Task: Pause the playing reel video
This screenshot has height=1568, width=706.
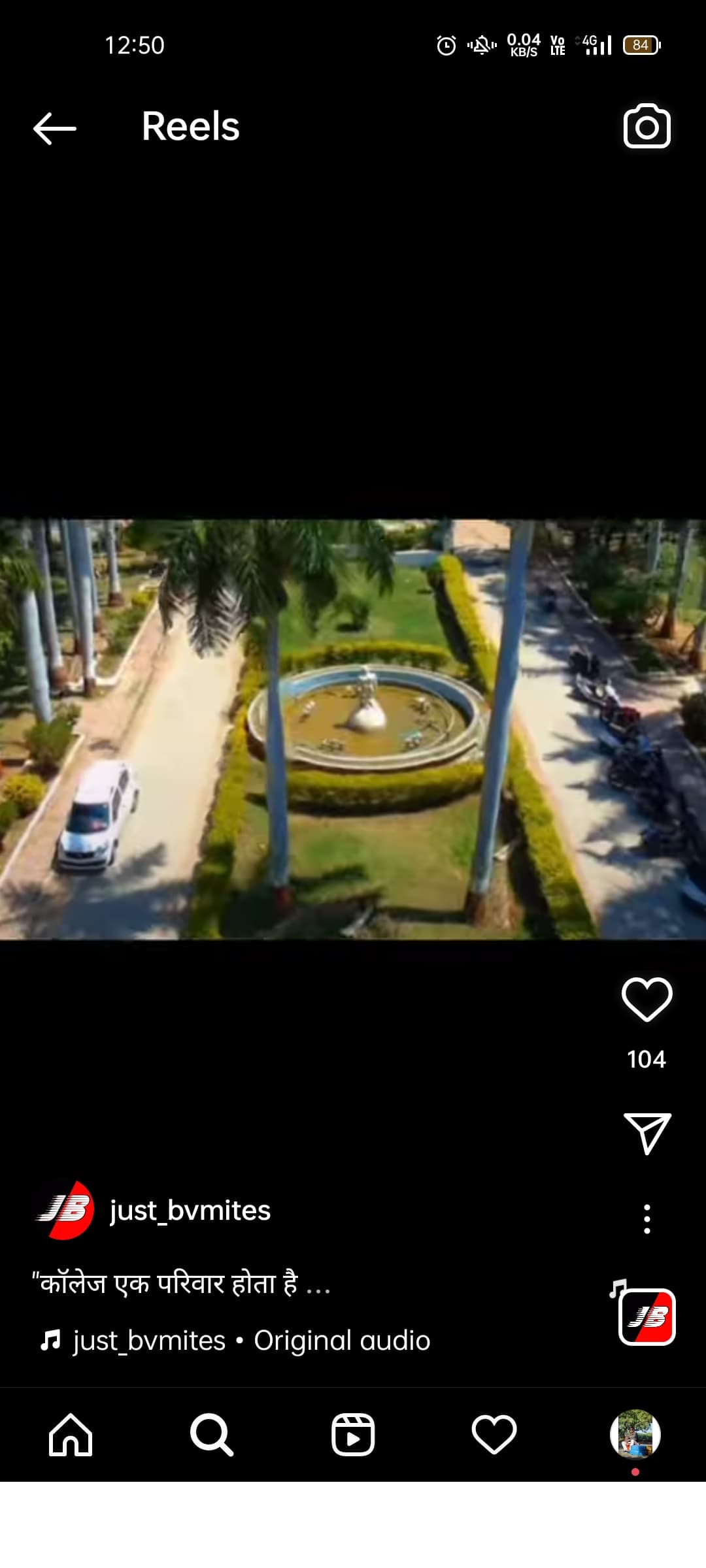Action: pyautogui.click(x=353, y=728)
